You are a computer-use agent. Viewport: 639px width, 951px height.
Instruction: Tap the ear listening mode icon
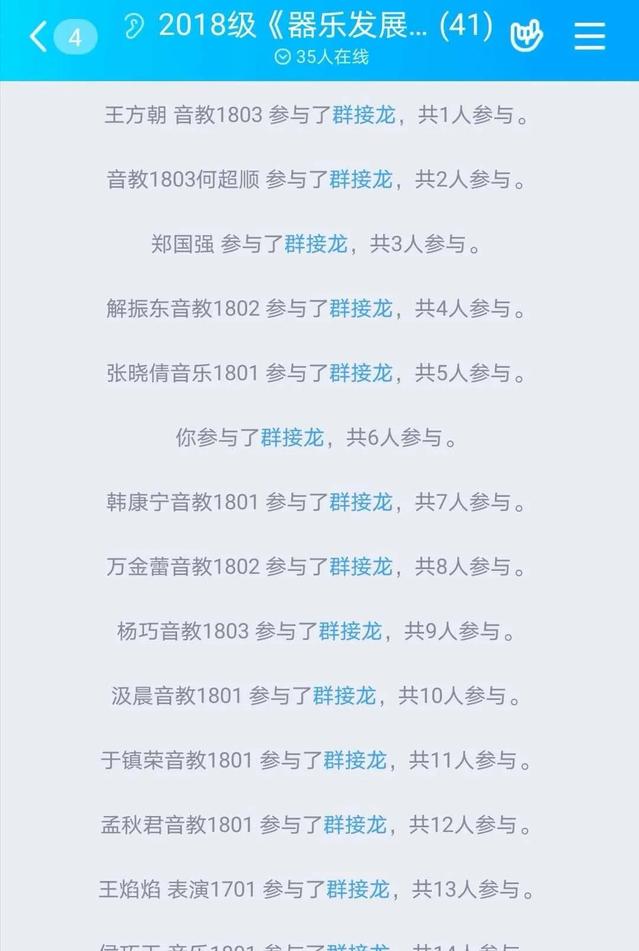pos(134,26)
